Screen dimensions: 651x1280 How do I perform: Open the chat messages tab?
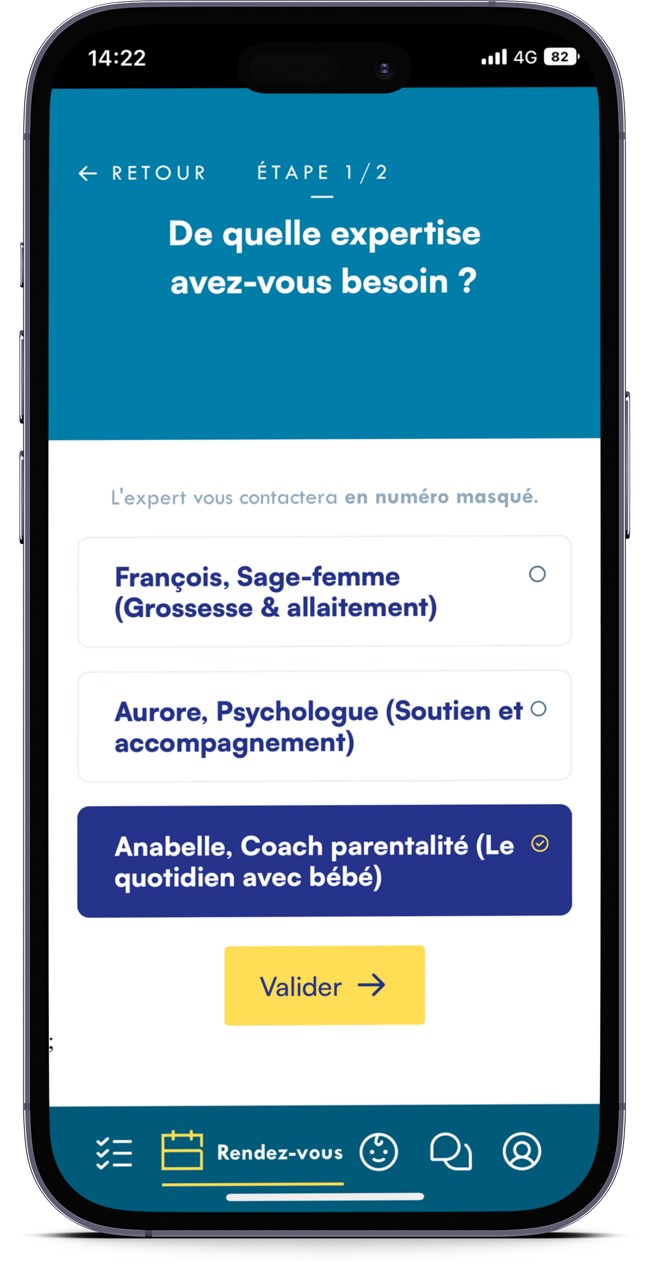pos(450,1152)
